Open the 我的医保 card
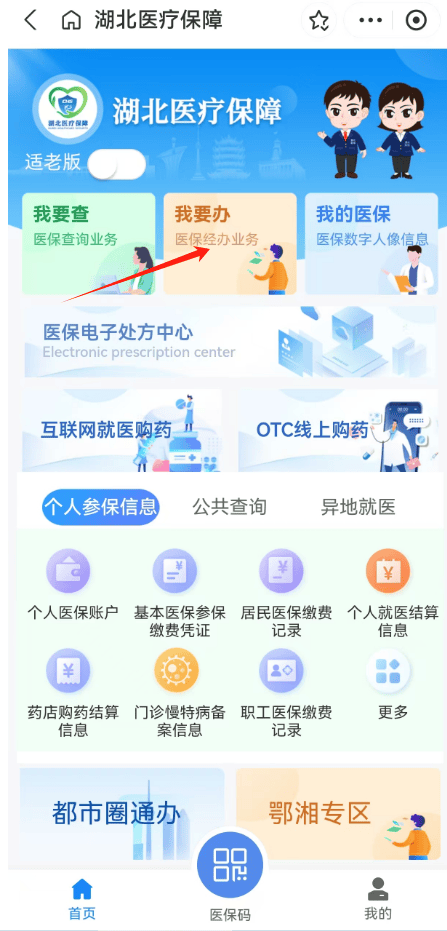447x931 pixels. [372, 243]
